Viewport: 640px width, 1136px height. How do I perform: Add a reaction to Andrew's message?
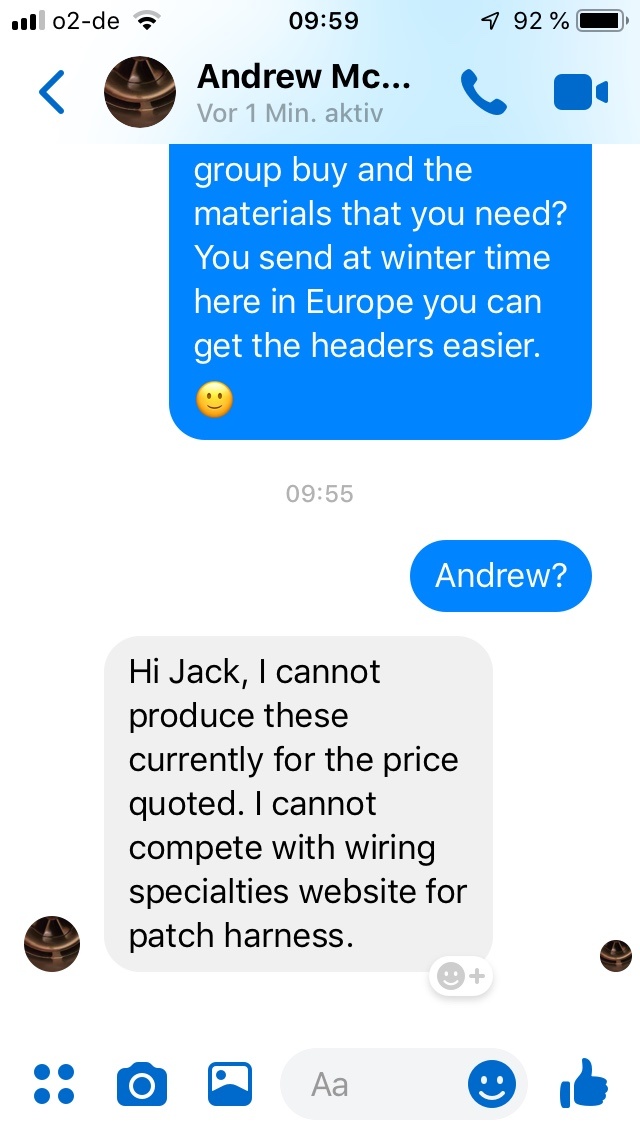click(x=462, y=977)
